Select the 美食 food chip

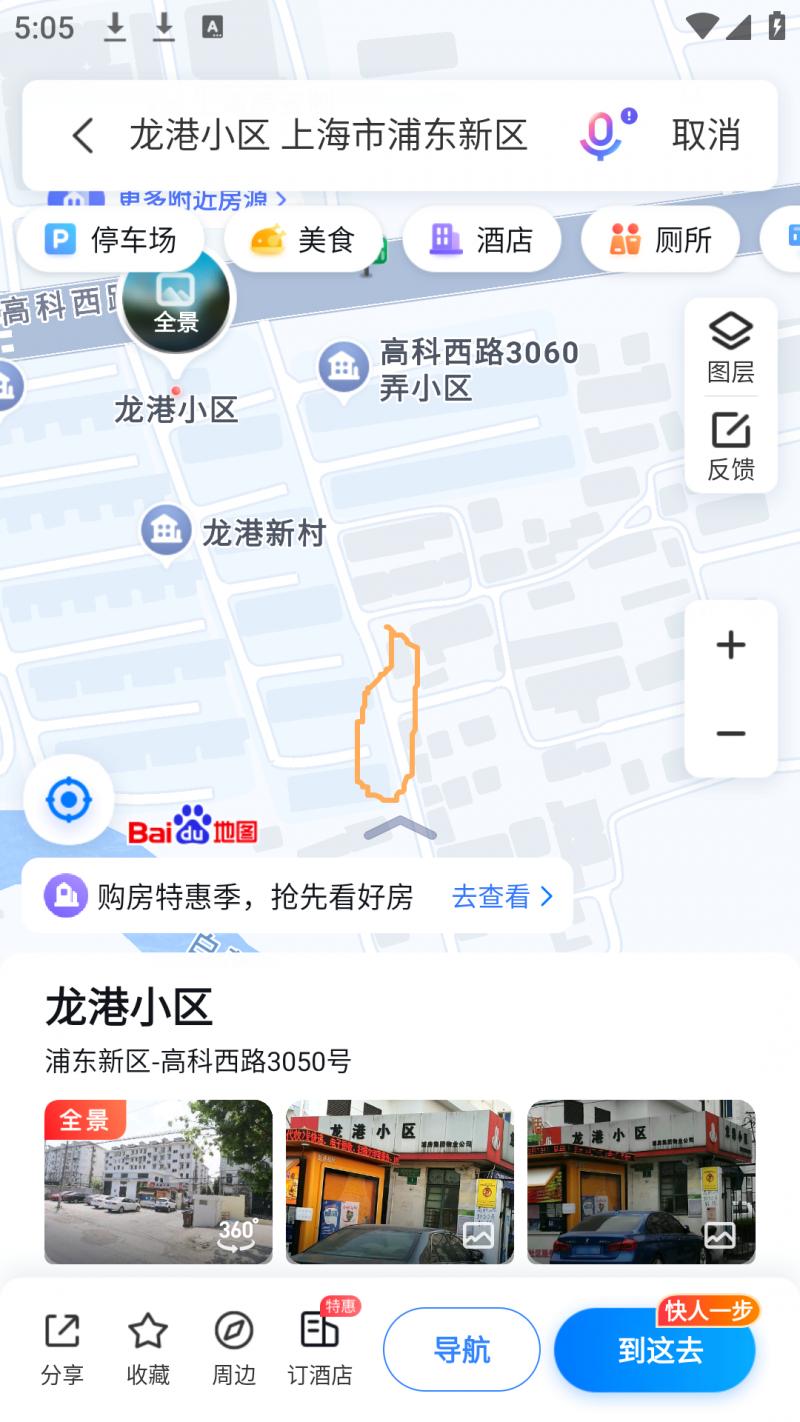click(x=302, y=240)
